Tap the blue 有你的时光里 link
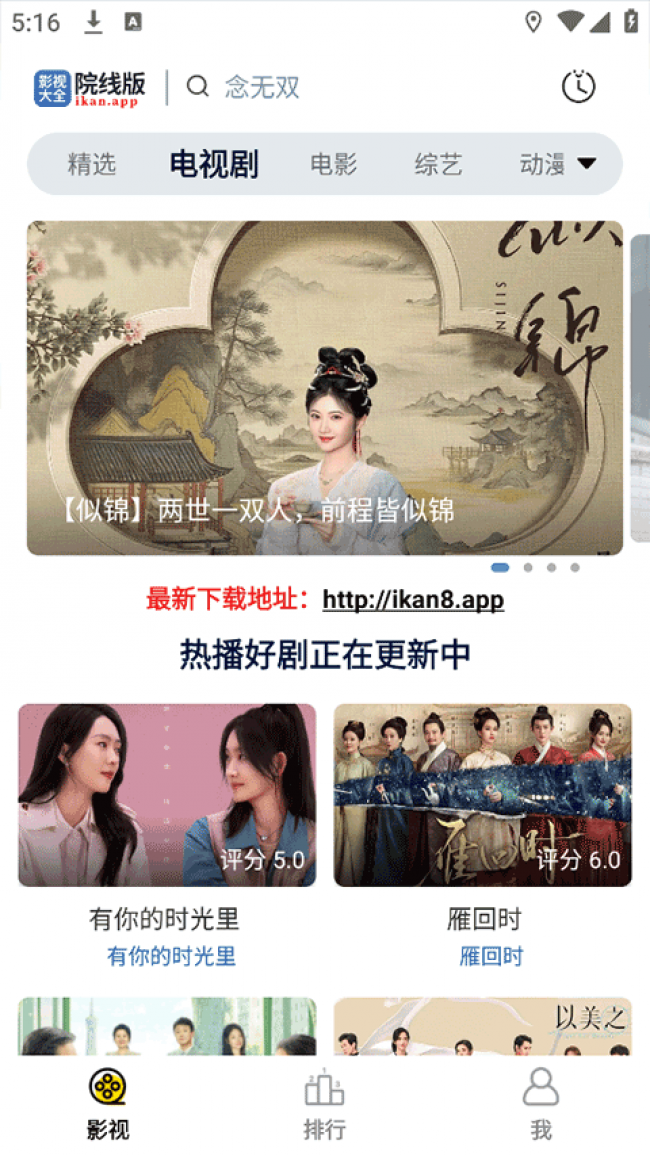650x1155 pixels. click(x=172, y=956)
